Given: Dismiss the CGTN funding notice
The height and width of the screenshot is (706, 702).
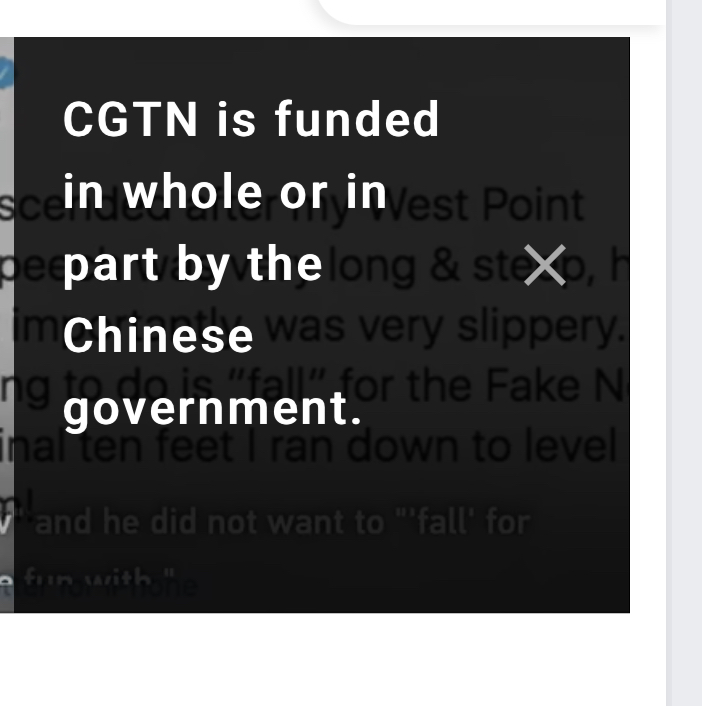Looking at the screenshot, I should pos(545,265).
